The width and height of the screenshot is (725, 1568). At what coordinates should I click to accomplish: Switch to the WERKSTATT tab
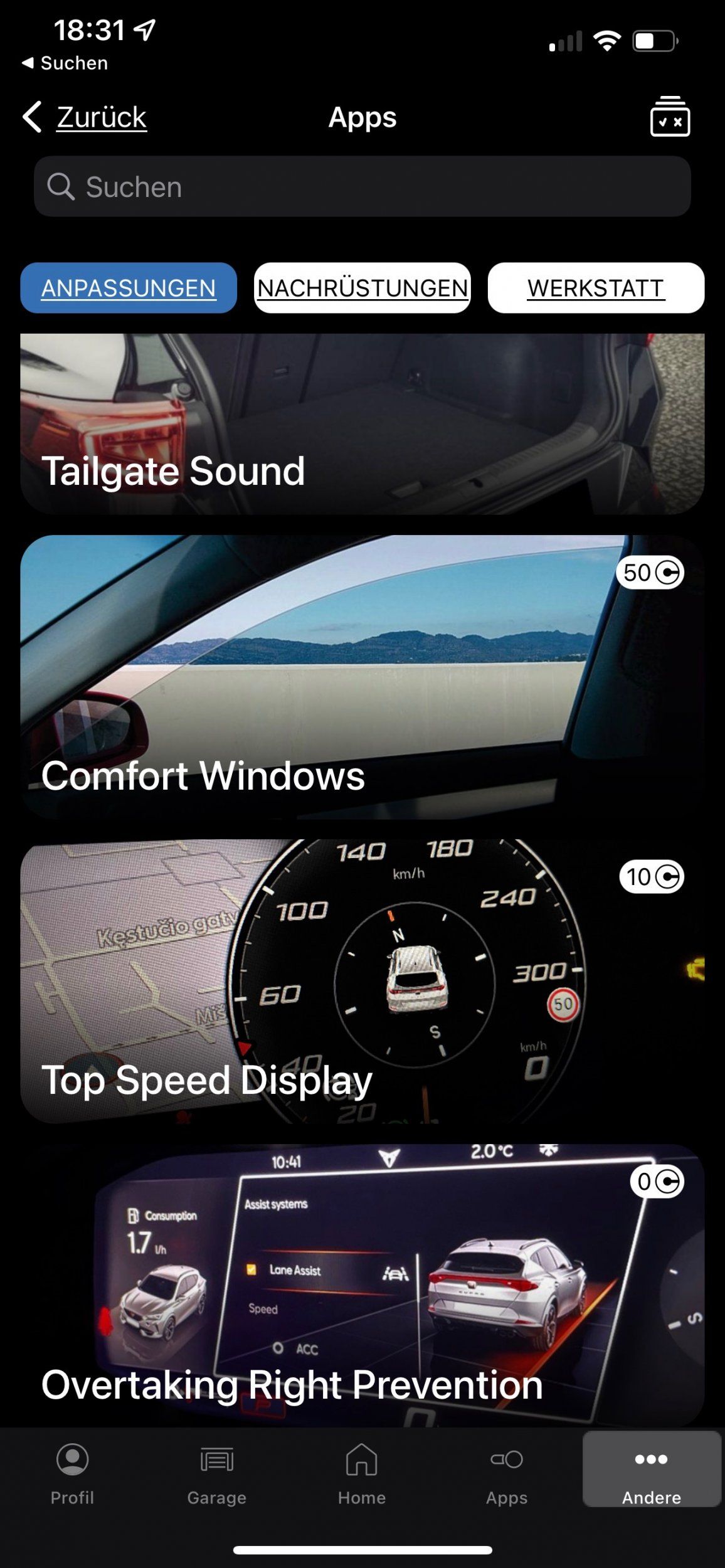596,288
